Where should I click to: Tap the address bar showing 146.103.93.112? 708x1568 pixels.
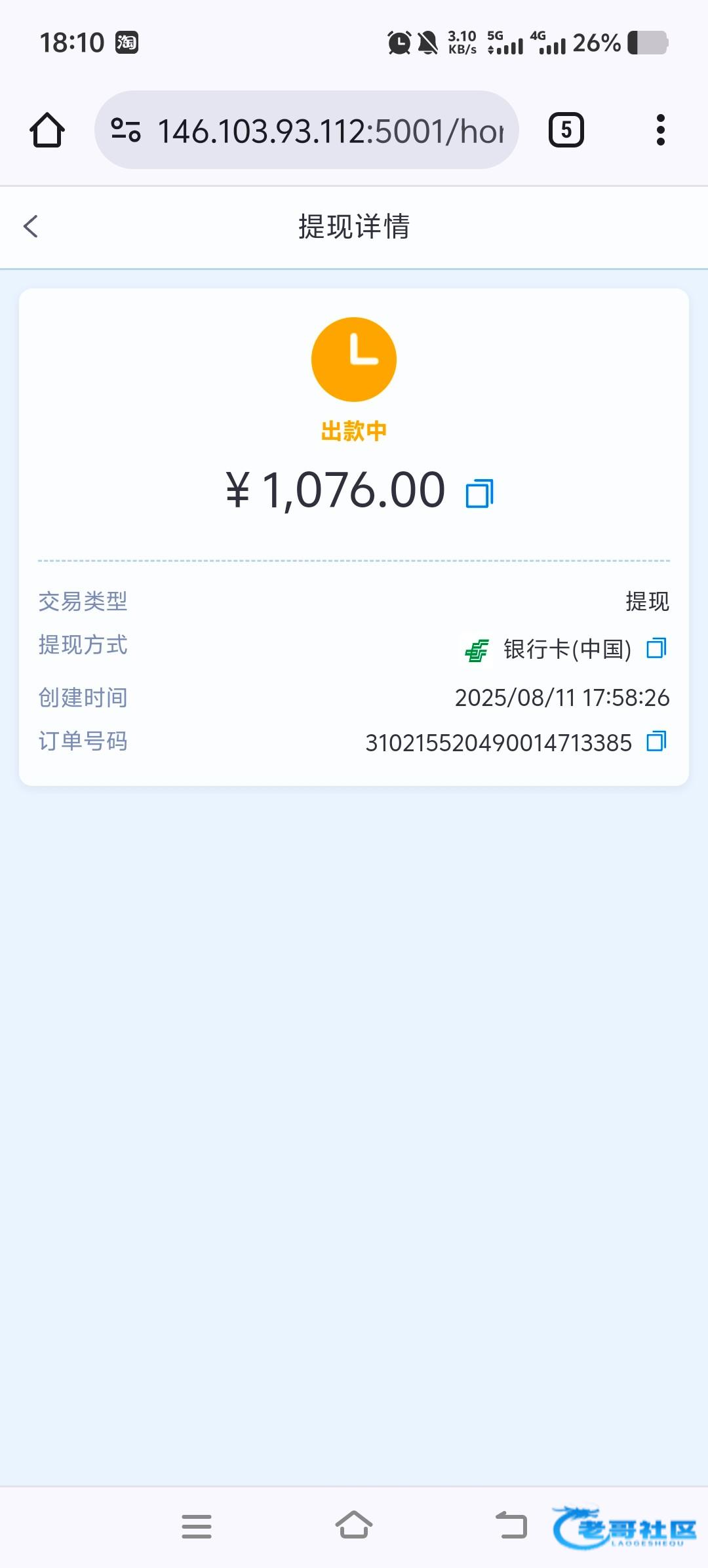click(307, 130)
